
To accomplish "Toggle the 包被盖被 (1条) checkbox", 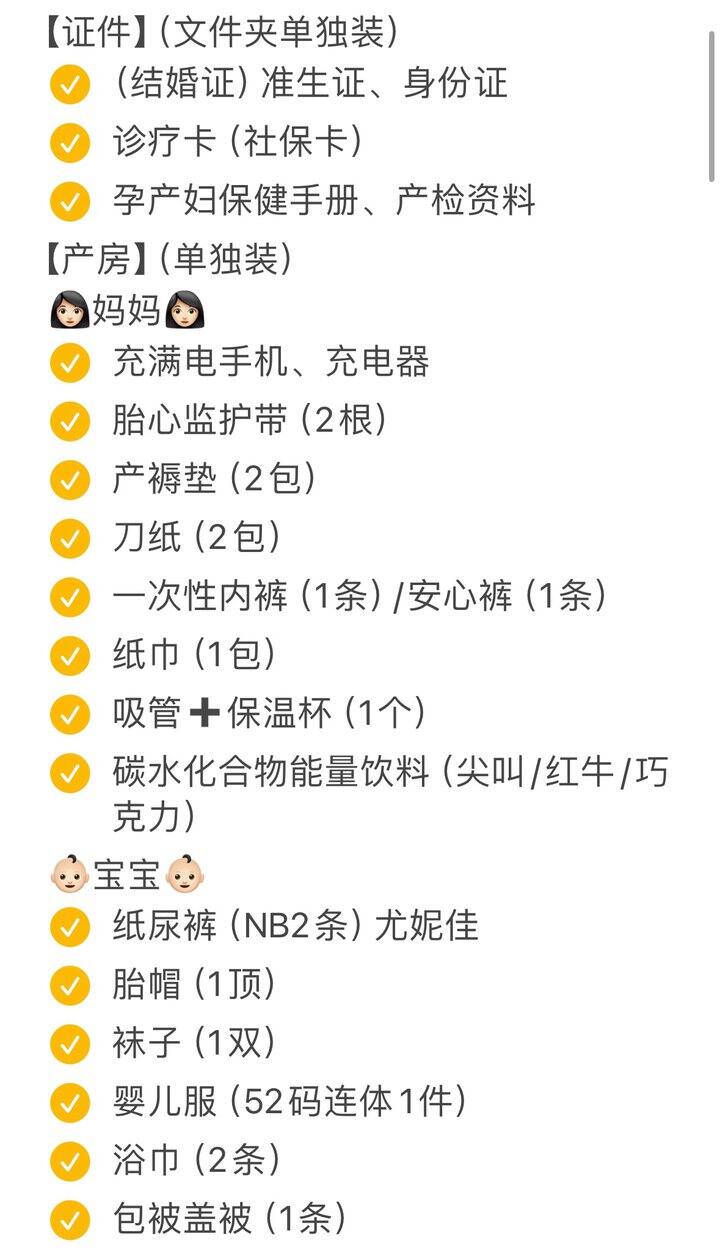I will coord(70,1221).
